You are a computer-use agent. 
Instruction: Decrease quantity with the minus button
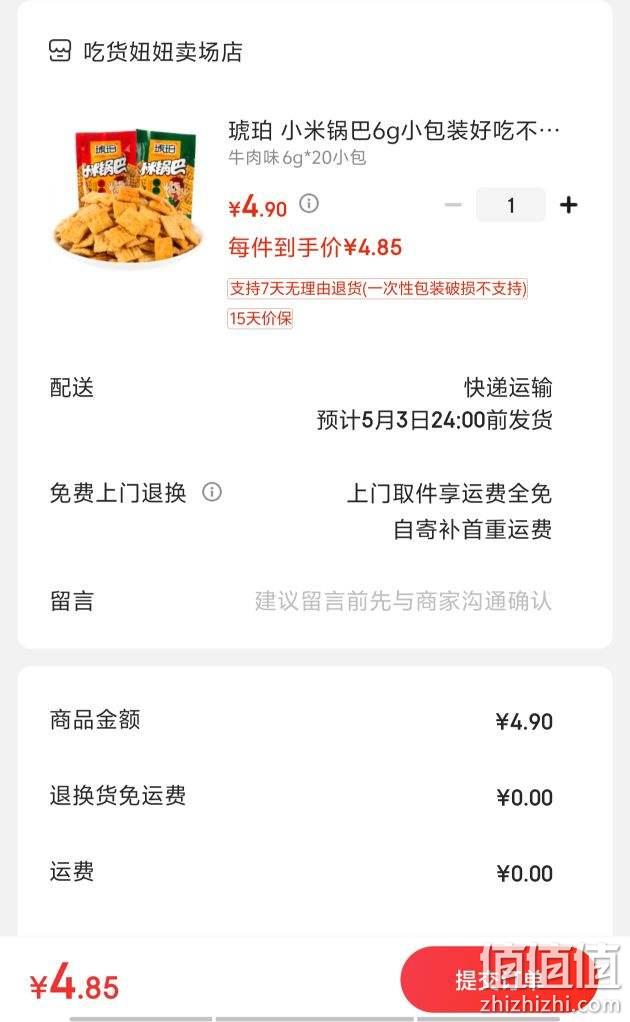click(x=453, y=205)
